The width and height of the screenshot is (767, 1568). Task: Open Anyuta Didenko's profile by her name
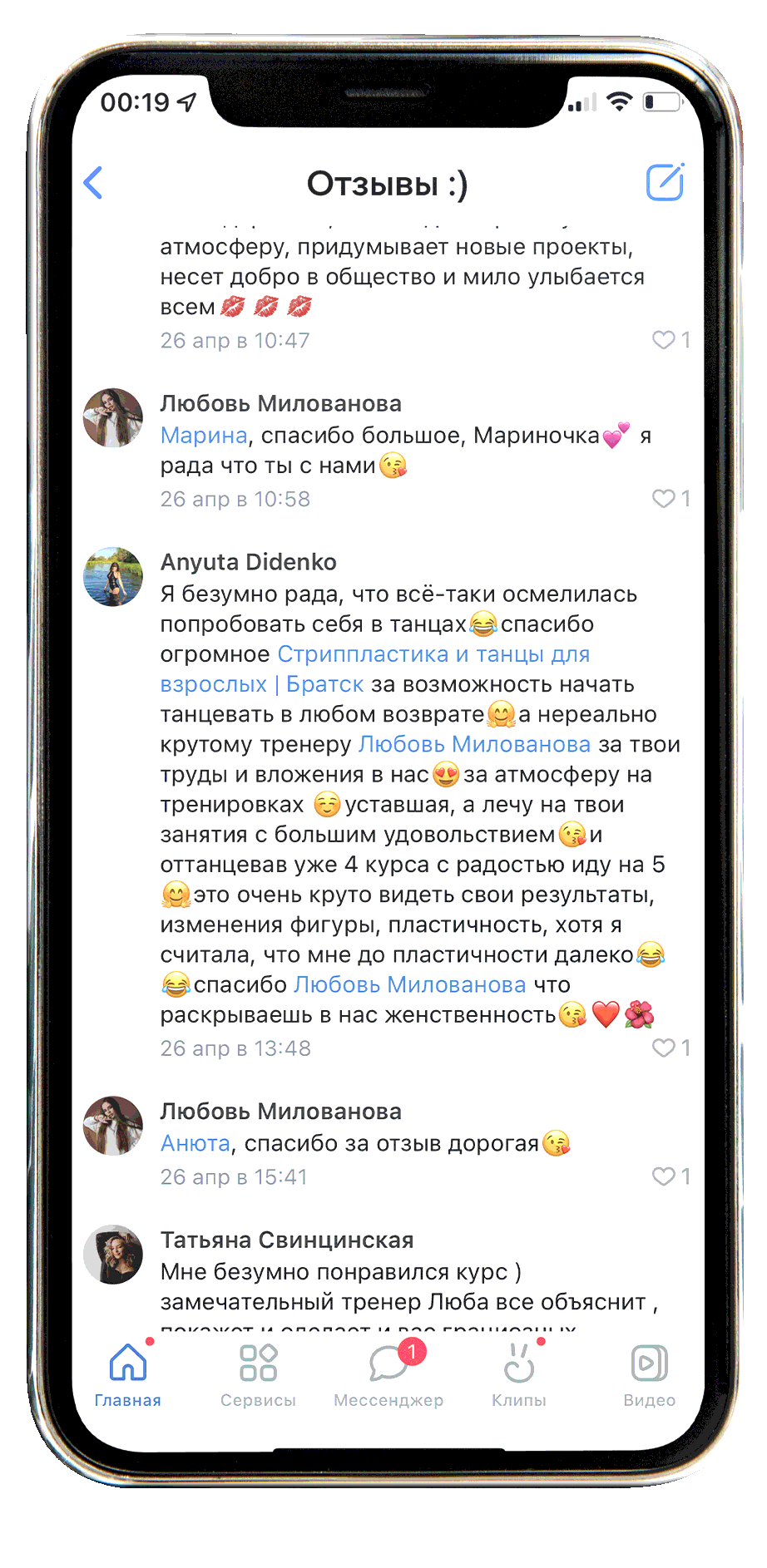pyautogui.click(x=248, y=563)
